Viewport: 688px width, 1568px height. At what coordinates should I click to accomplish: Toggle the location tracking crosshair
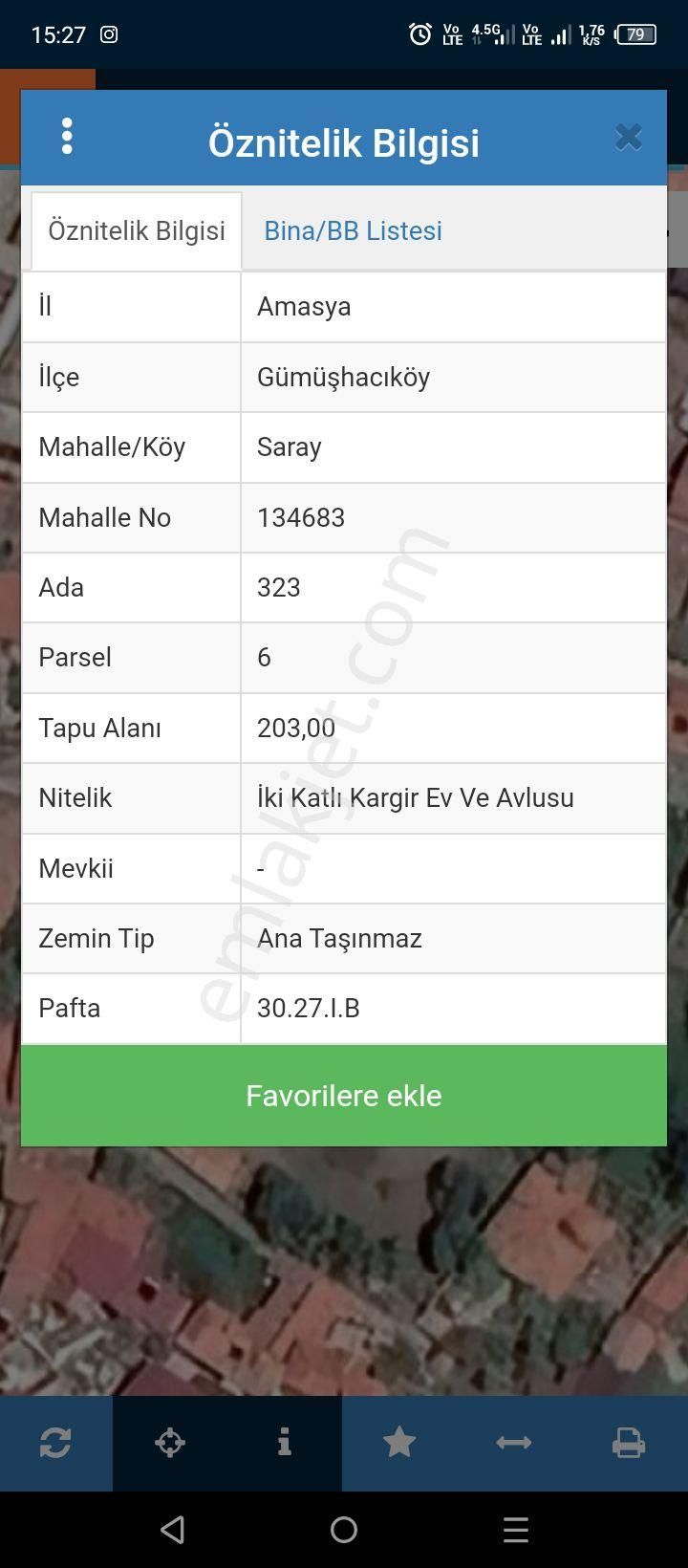point(170,1443)
